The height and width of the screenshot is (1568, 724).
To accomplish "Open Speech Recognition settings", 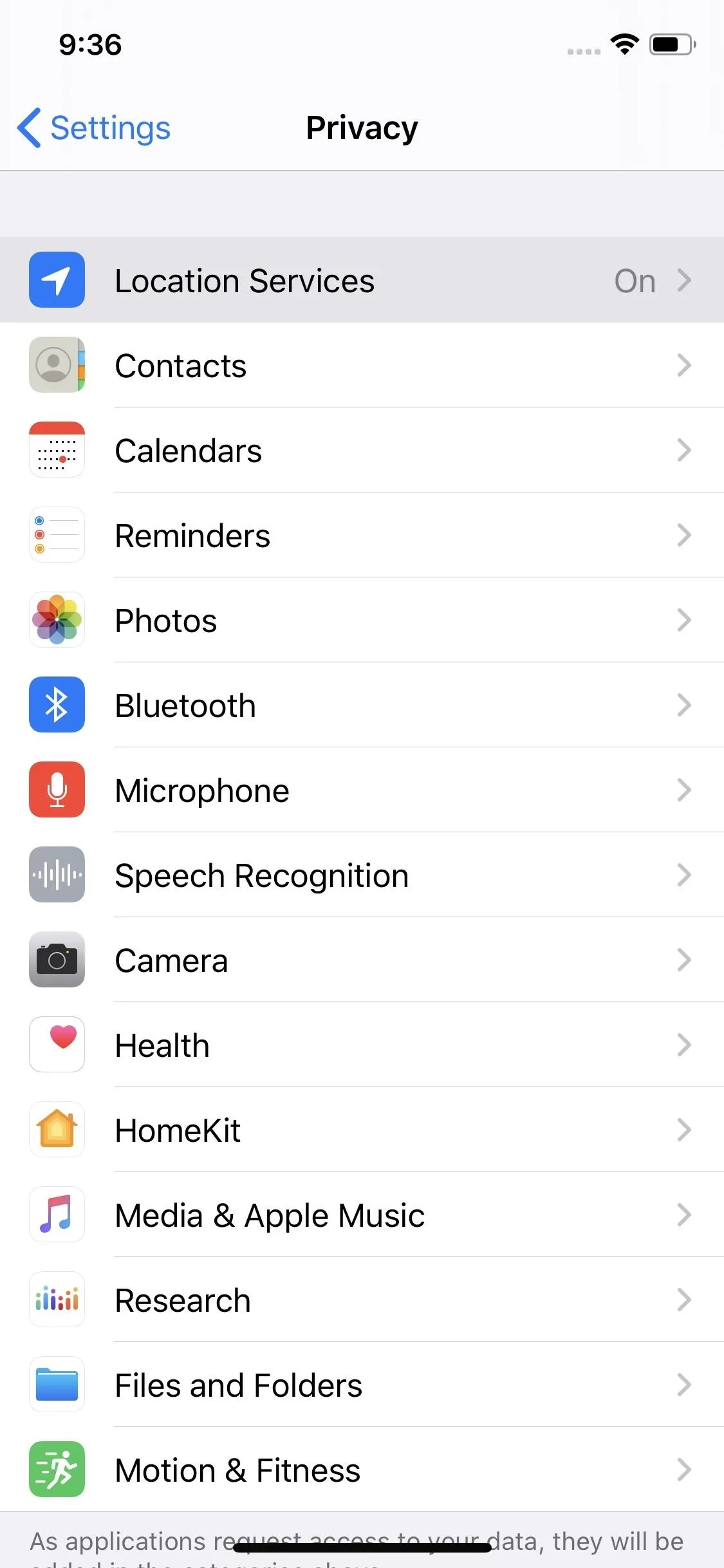I will [x=362, y=875].
